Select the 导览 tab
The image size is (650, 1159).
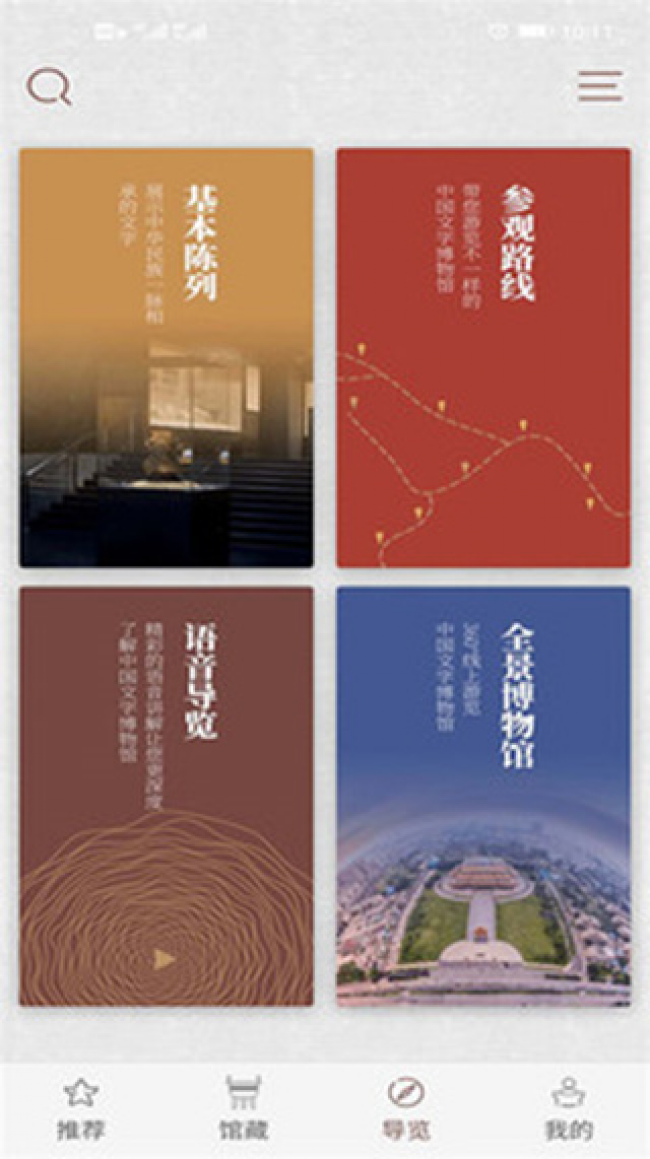(405, 1109)
